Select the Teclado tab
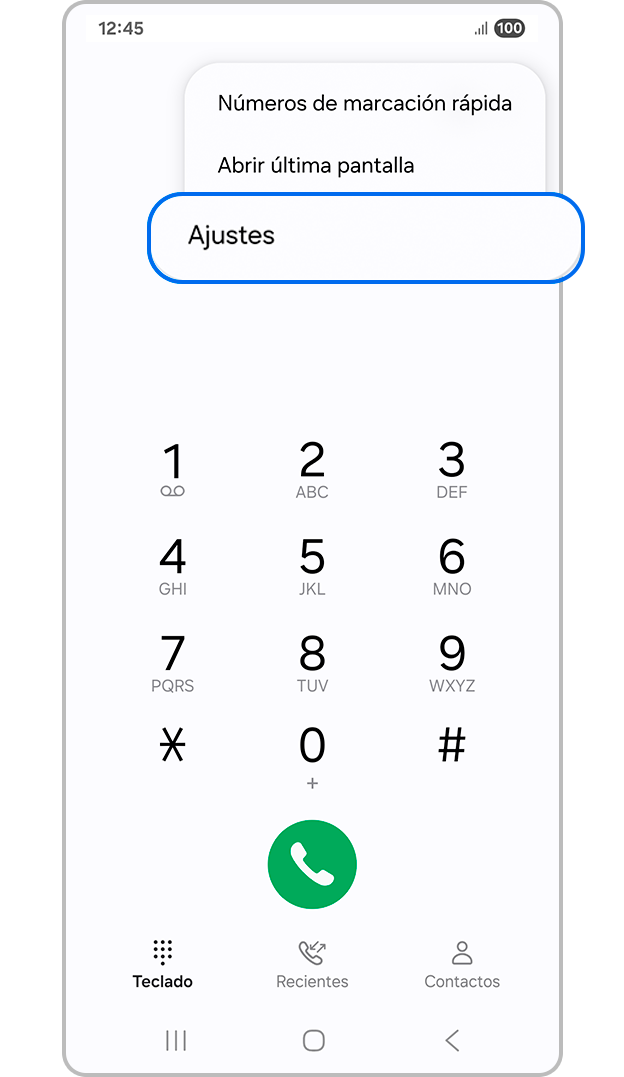 163,964
